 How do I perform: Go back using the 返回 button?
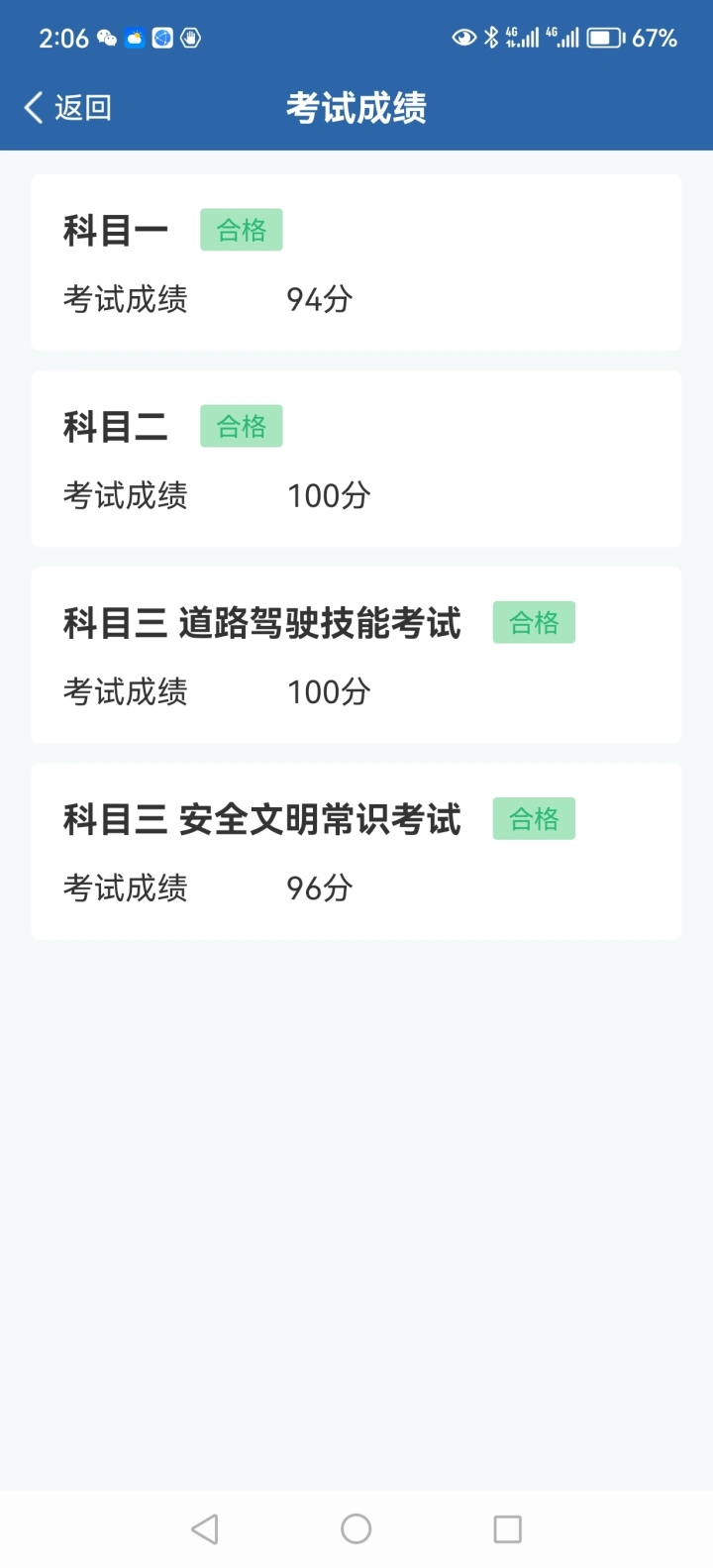pyautogui.click(x=67, y=107)
